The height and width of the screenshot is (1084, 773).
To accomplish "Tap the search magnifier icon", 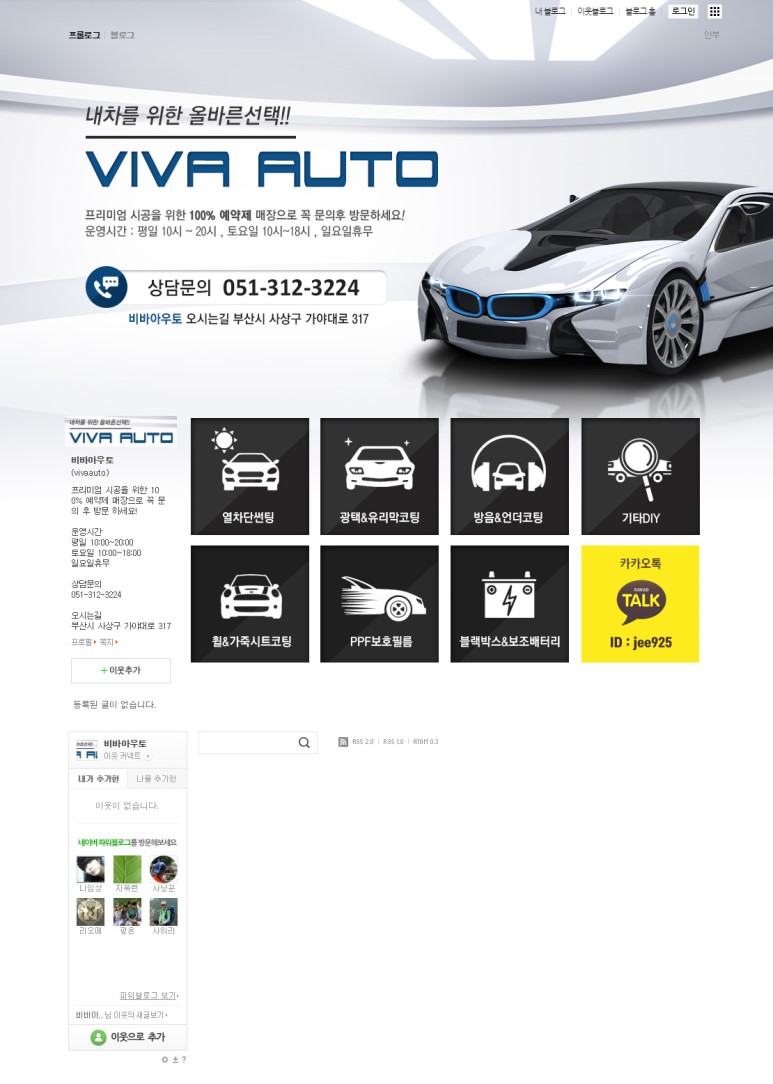I will (x=304, y=742).
